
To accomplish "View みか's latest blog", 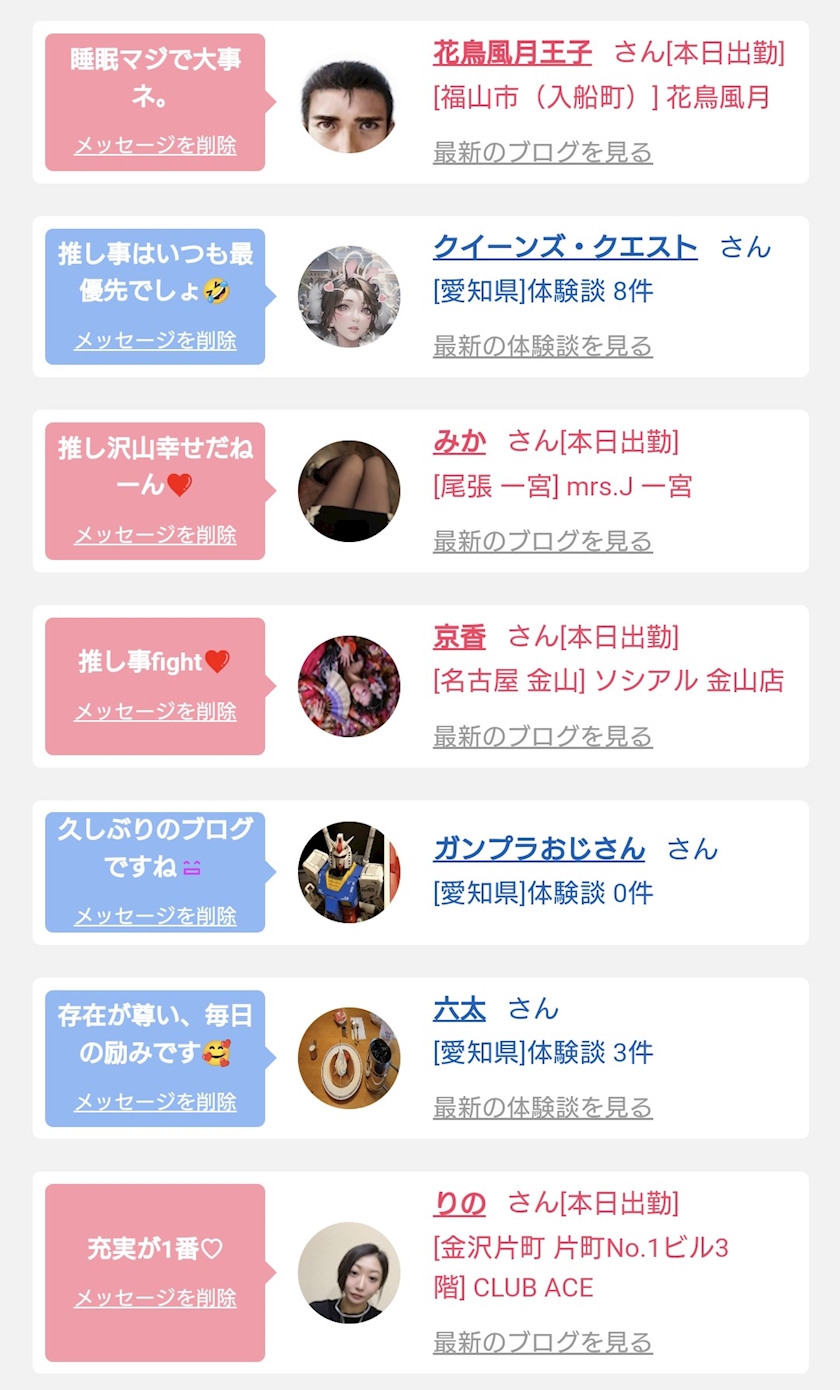I will coord(542,542).
